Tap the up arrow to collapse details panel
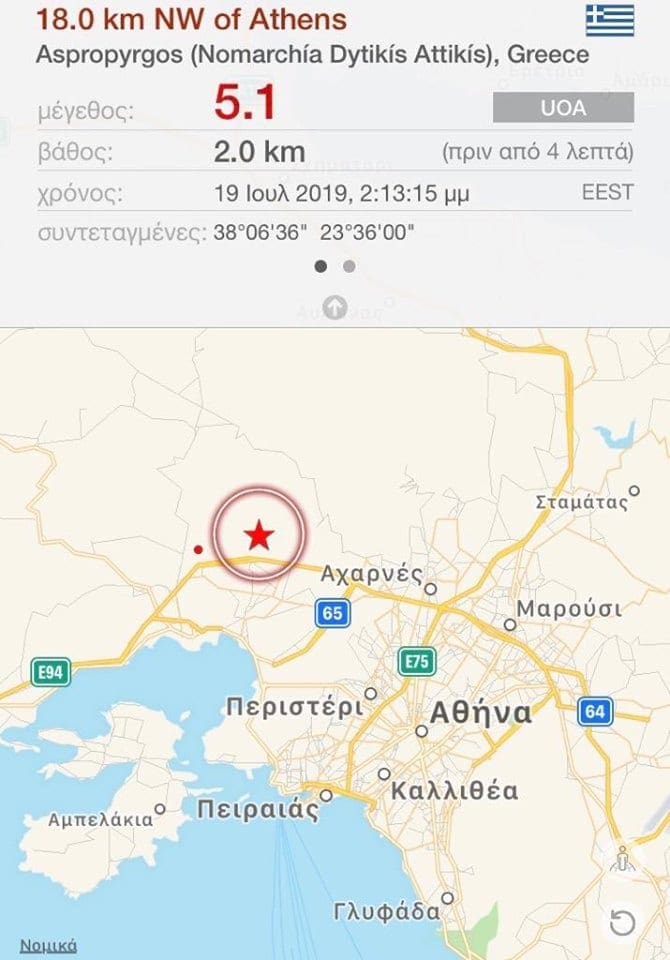Viewport: 670px width, 960px height. pyautogui.click(x=335, y=308)
